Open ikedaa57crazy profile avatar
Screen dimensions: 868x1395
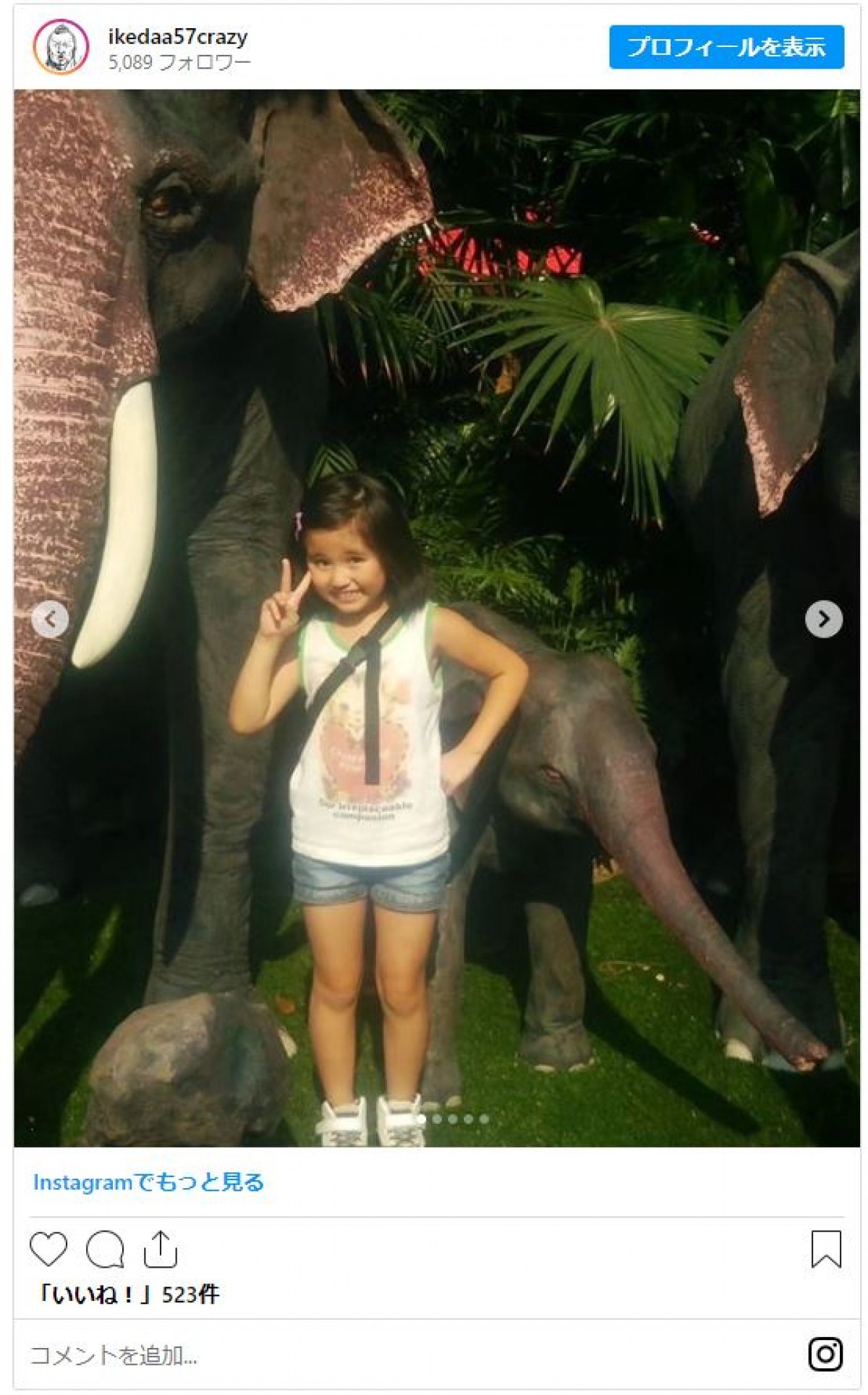click(61, 47)
